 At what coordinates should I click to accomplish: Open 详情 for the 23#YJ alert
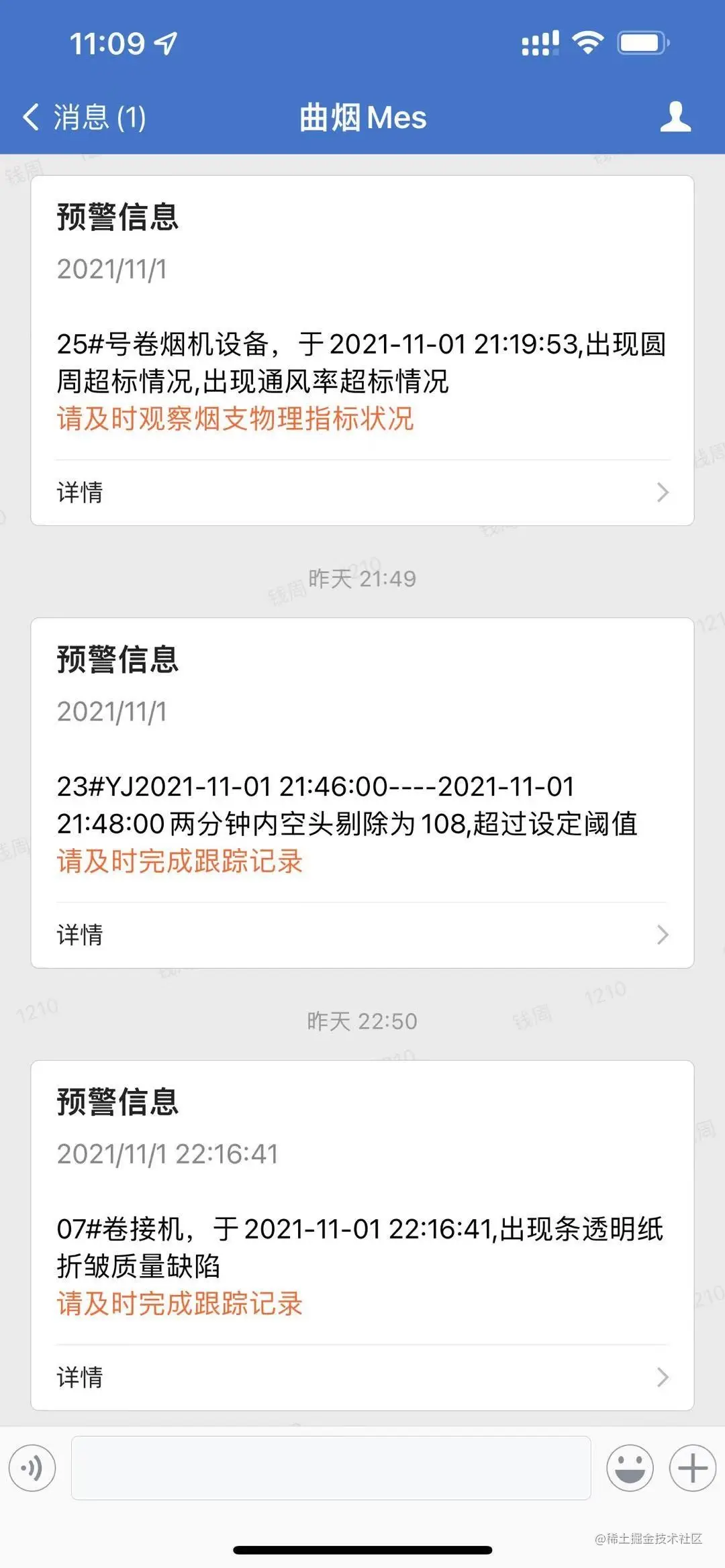pyautogui.click(x=362, y=935)
